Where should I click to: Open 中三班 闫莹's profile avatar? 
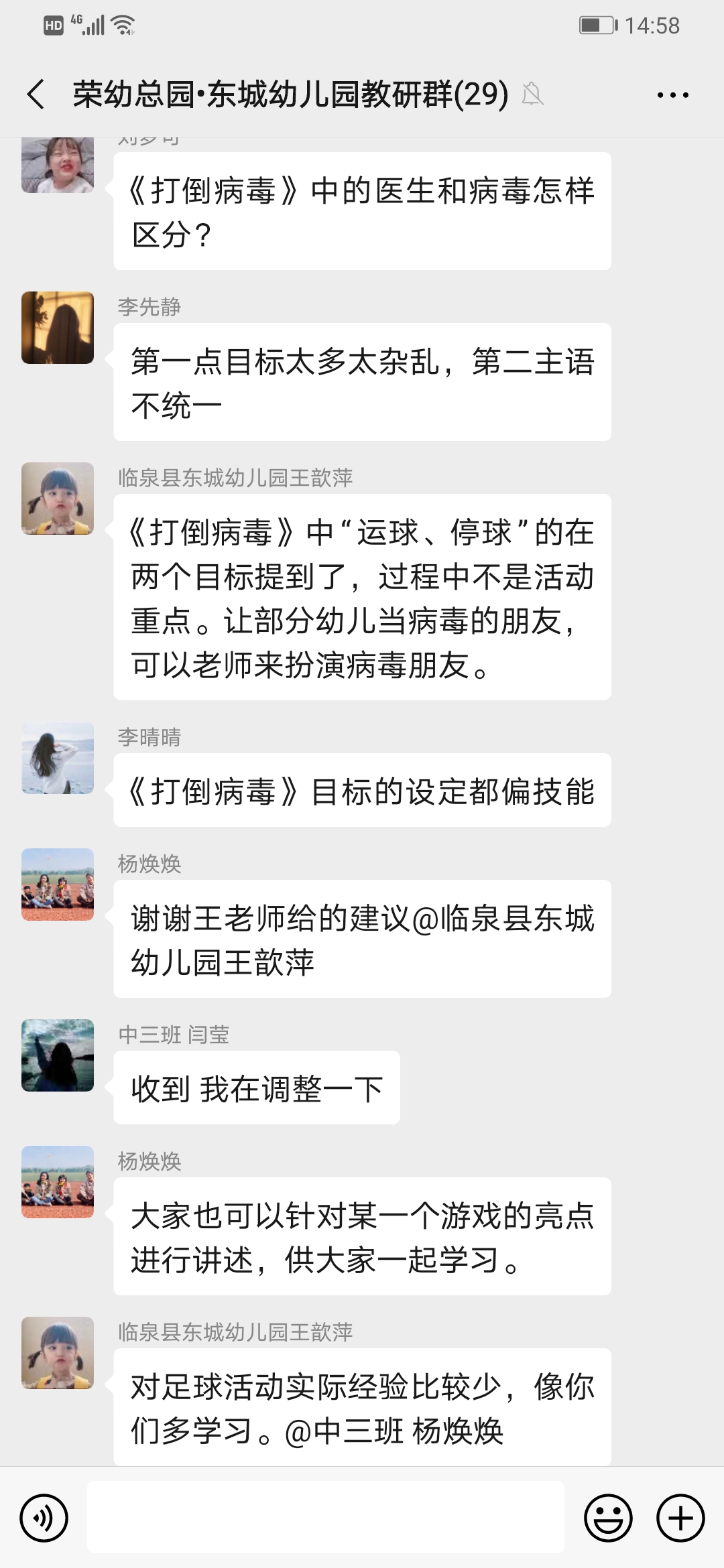pyautogui.click(x=58, y=1055)
